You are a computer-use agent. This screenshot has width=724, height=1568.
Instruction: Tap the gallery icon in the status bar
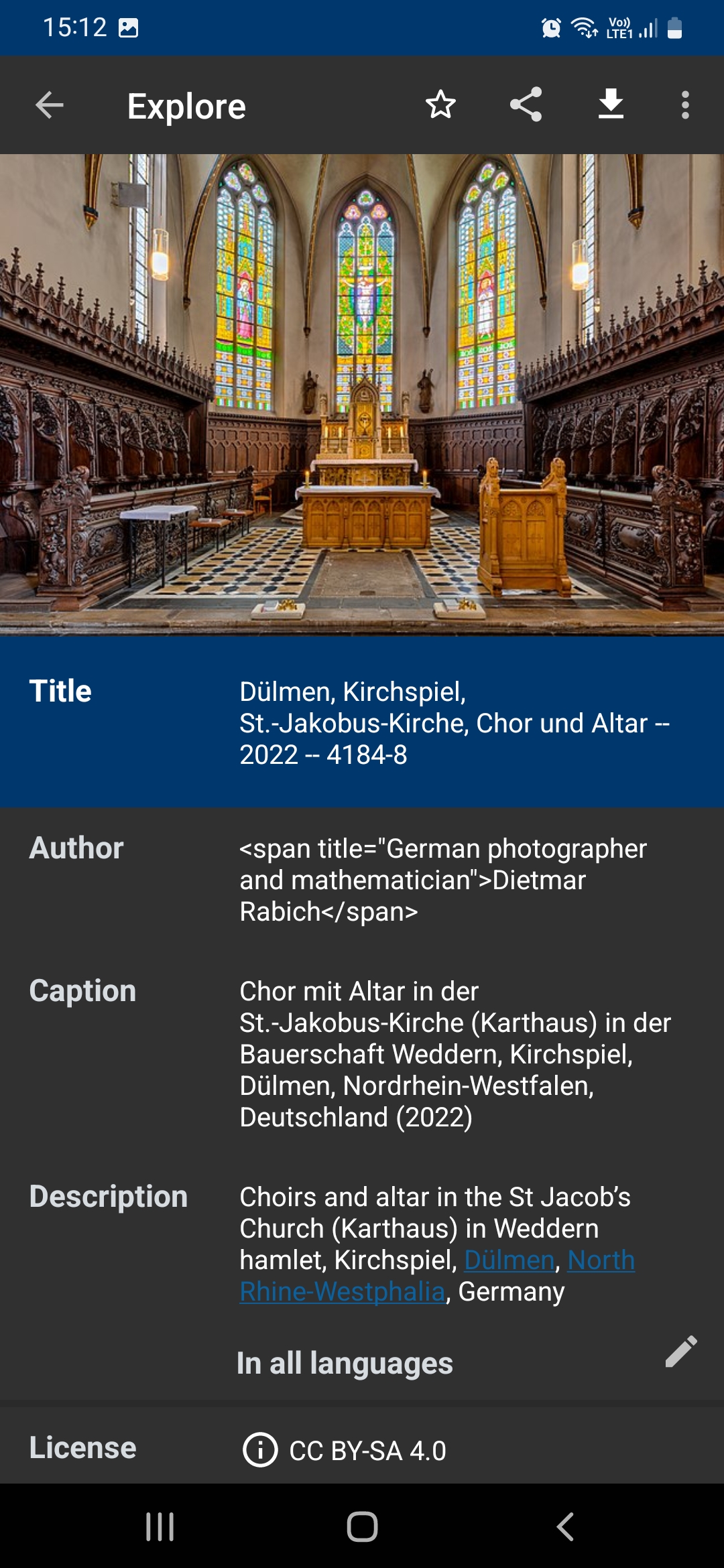[129, 27]
